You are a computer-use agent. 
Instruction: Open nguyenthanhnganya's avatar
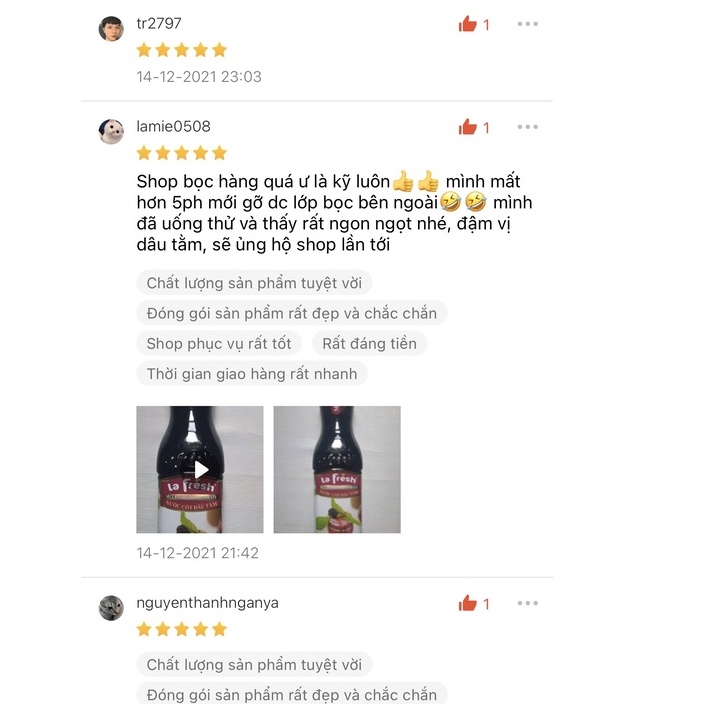[111, 608]
